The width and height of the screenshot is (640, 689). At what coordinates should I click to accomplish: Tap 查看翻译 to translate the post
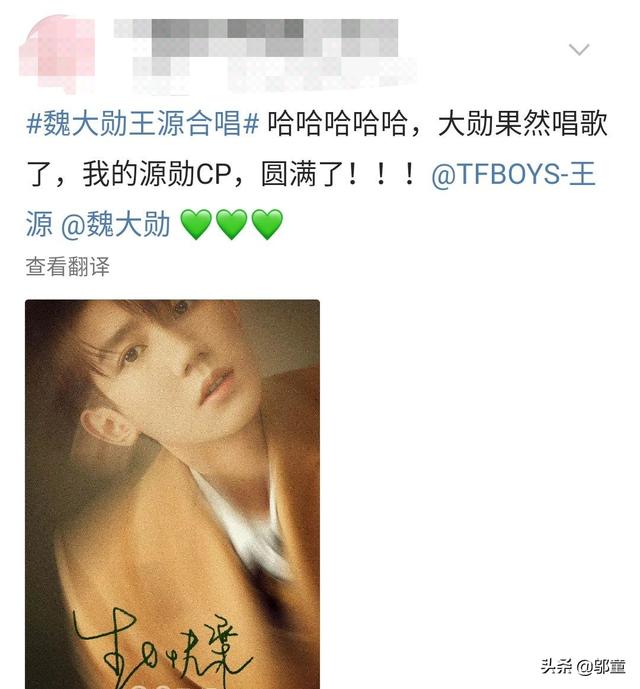pyautogui.click(x=67, y=266)
